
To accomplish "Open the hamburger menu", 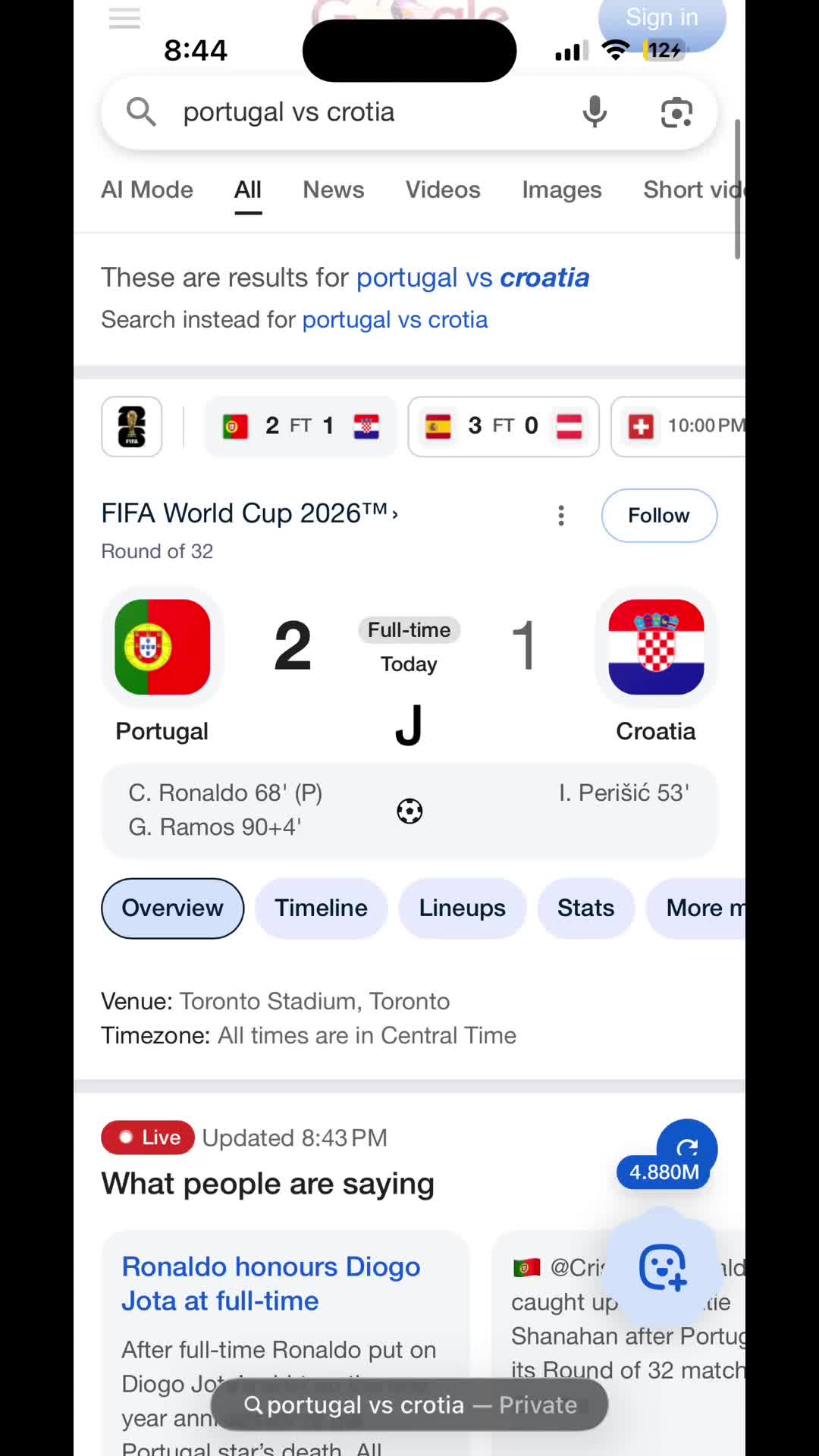I will 125,18.
